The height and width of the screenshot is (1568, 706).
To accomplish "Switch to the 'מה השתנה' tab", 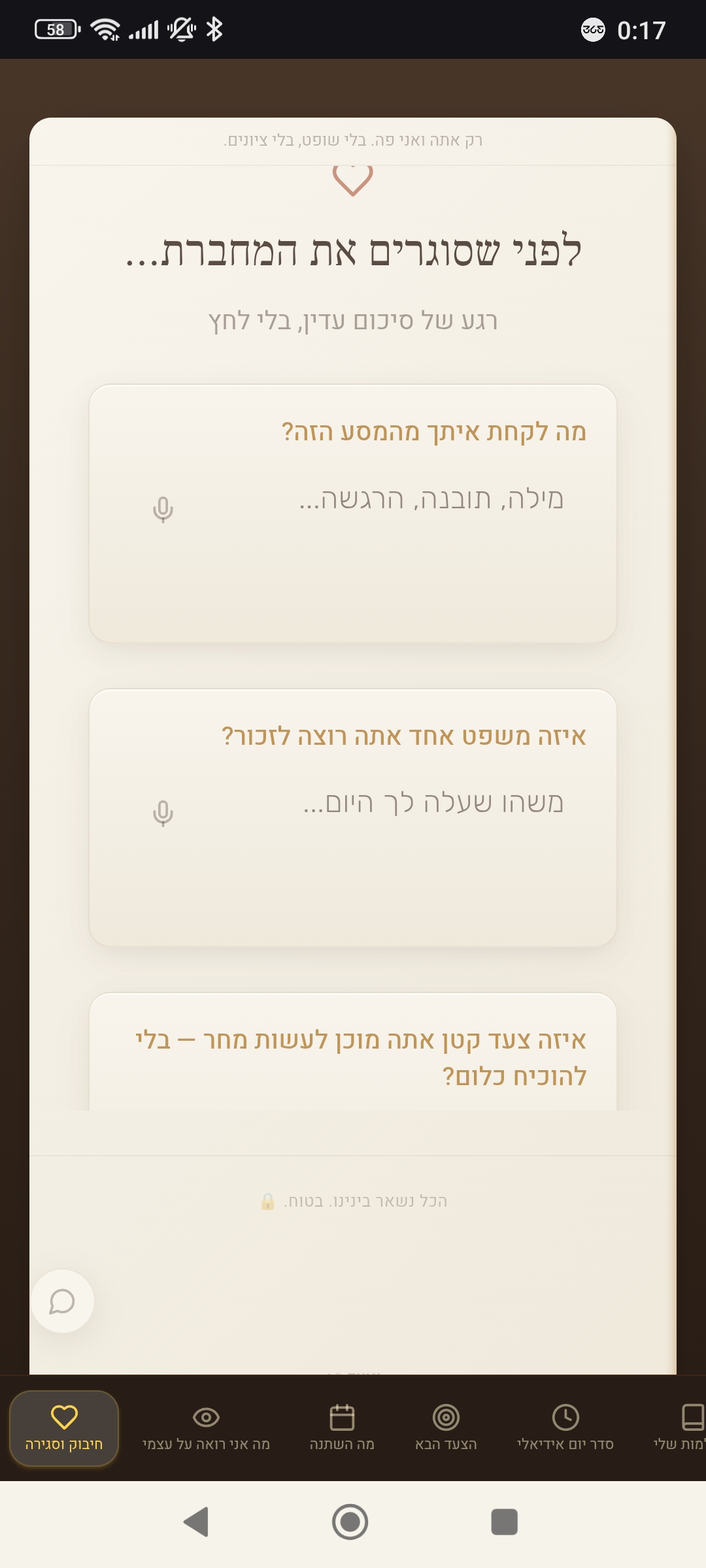I will click(342, 1428).
